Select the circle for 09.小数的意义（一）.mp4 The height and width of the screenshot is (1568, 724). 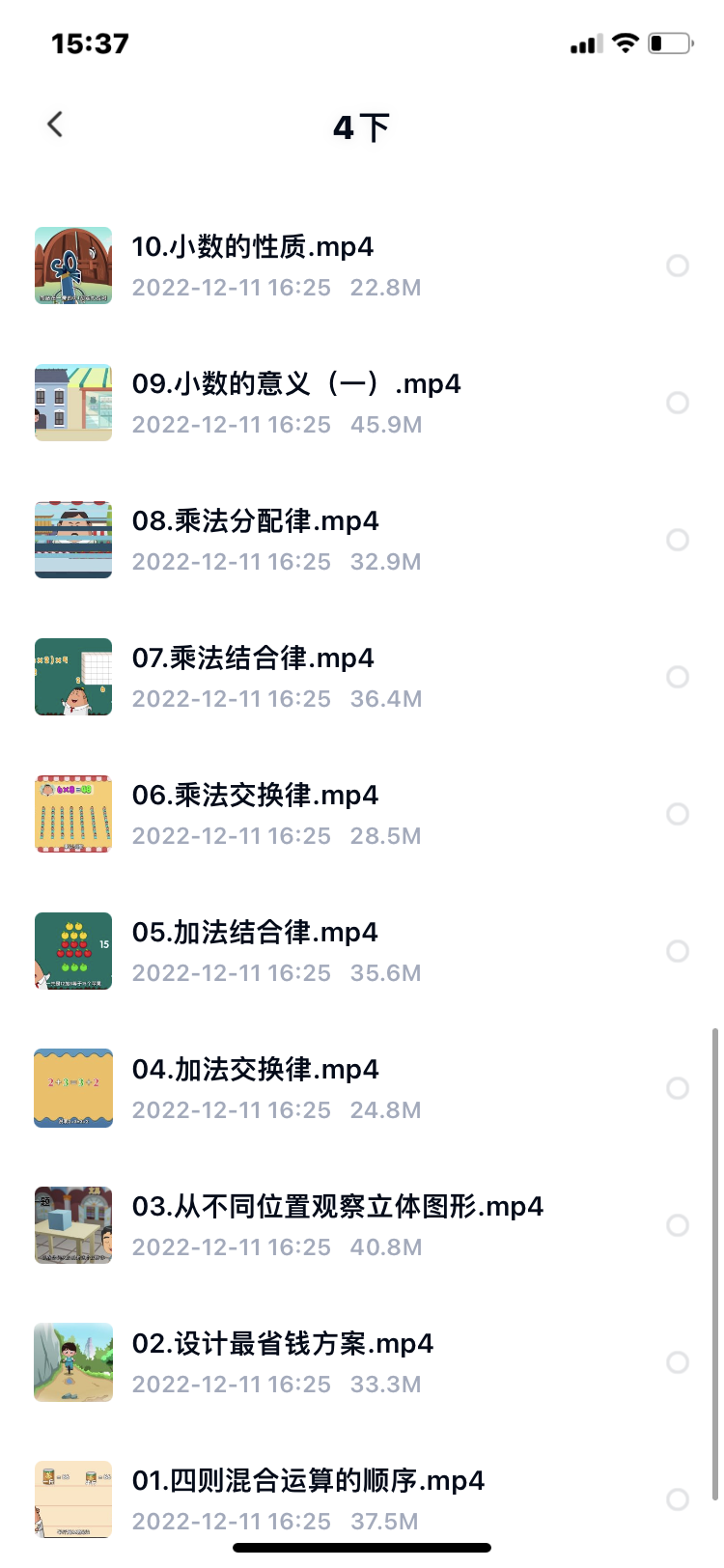click(678, 403)
